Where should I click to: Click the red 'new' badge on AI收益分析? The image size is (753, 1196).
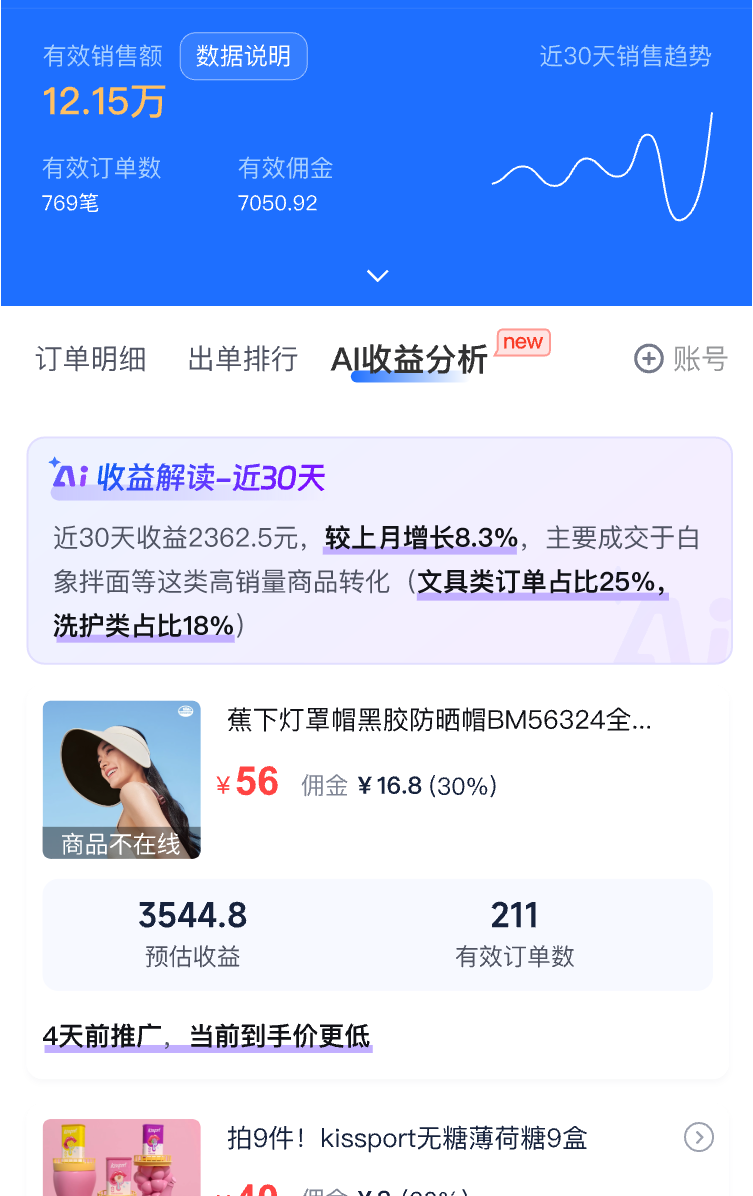click(522, 343)
